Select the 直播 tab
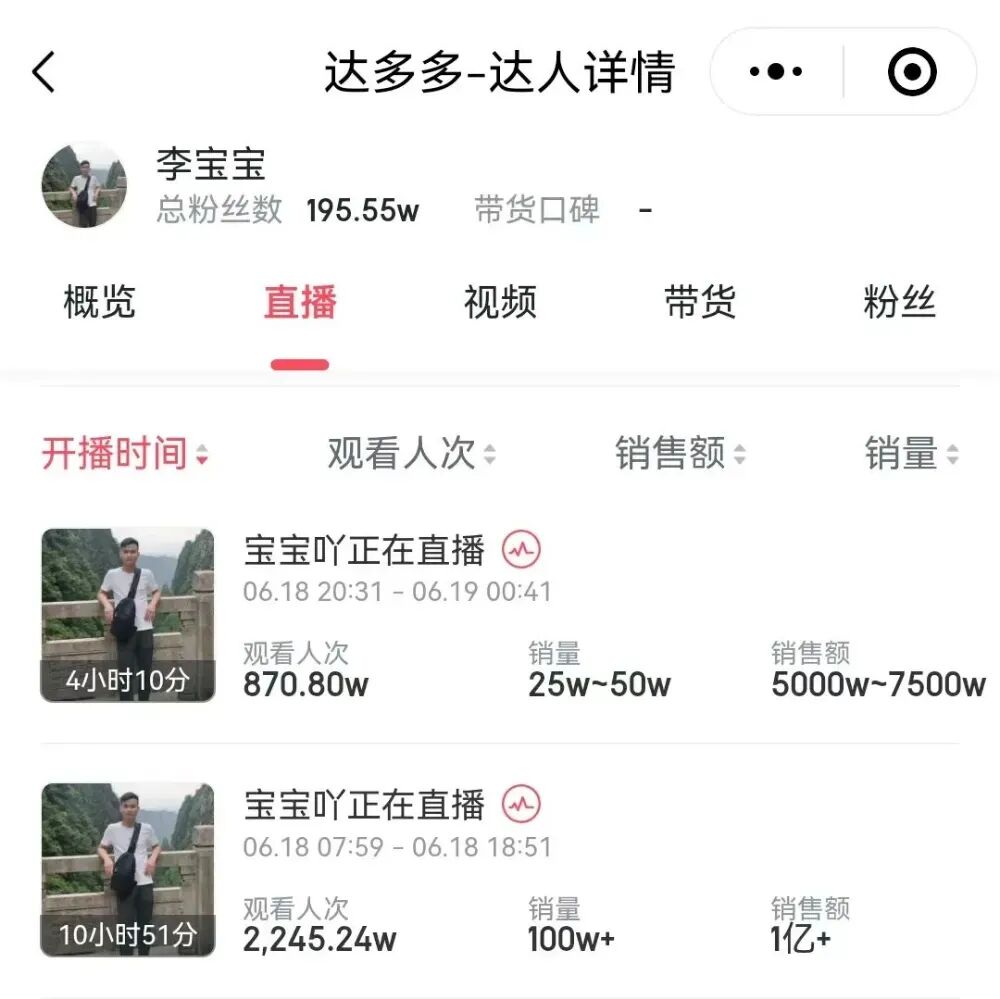The image size is (1000, 999). [300, 302]
